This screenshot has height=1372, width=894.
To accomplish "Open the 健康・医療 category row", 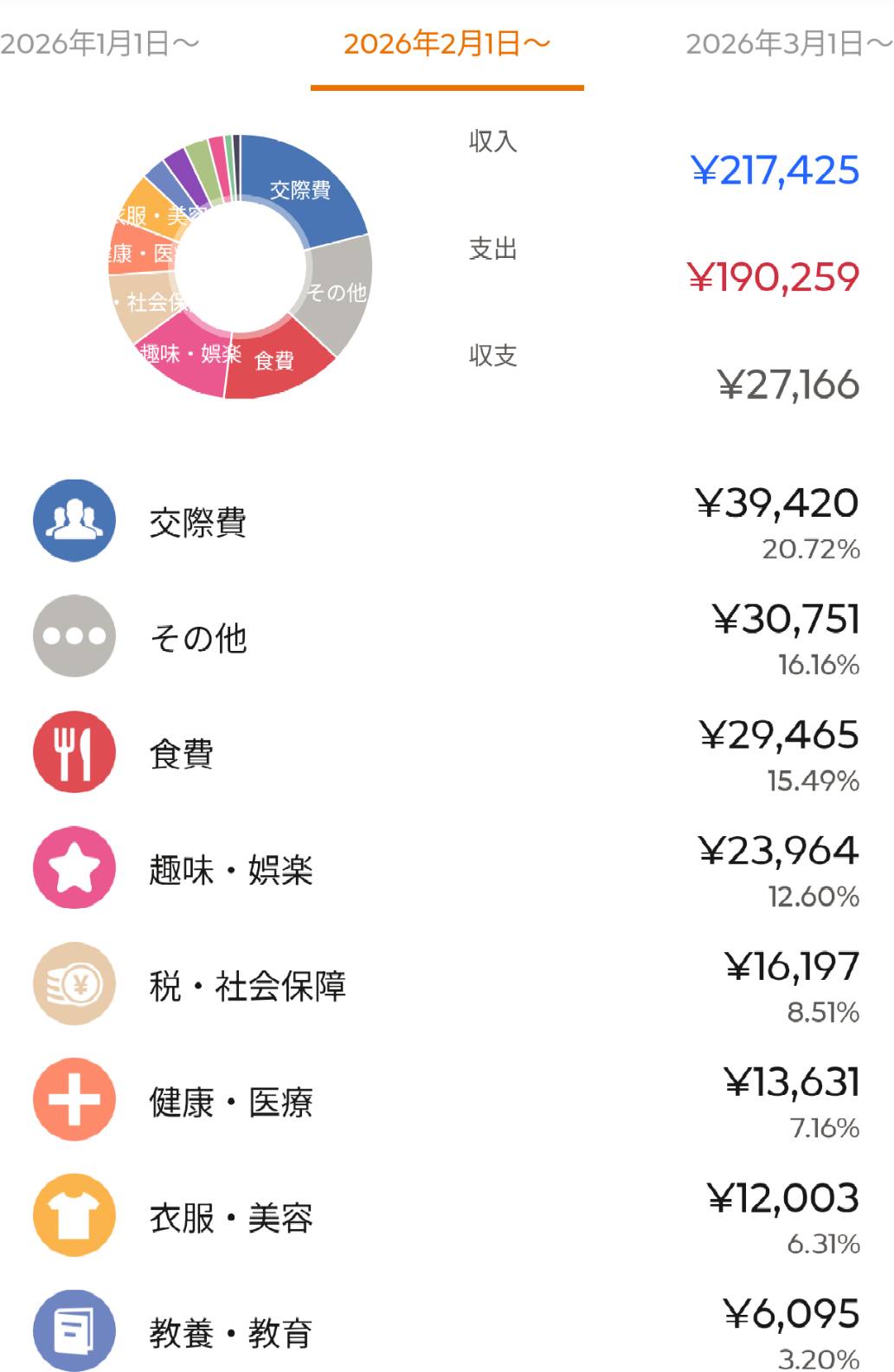I will pos(447,1101).
